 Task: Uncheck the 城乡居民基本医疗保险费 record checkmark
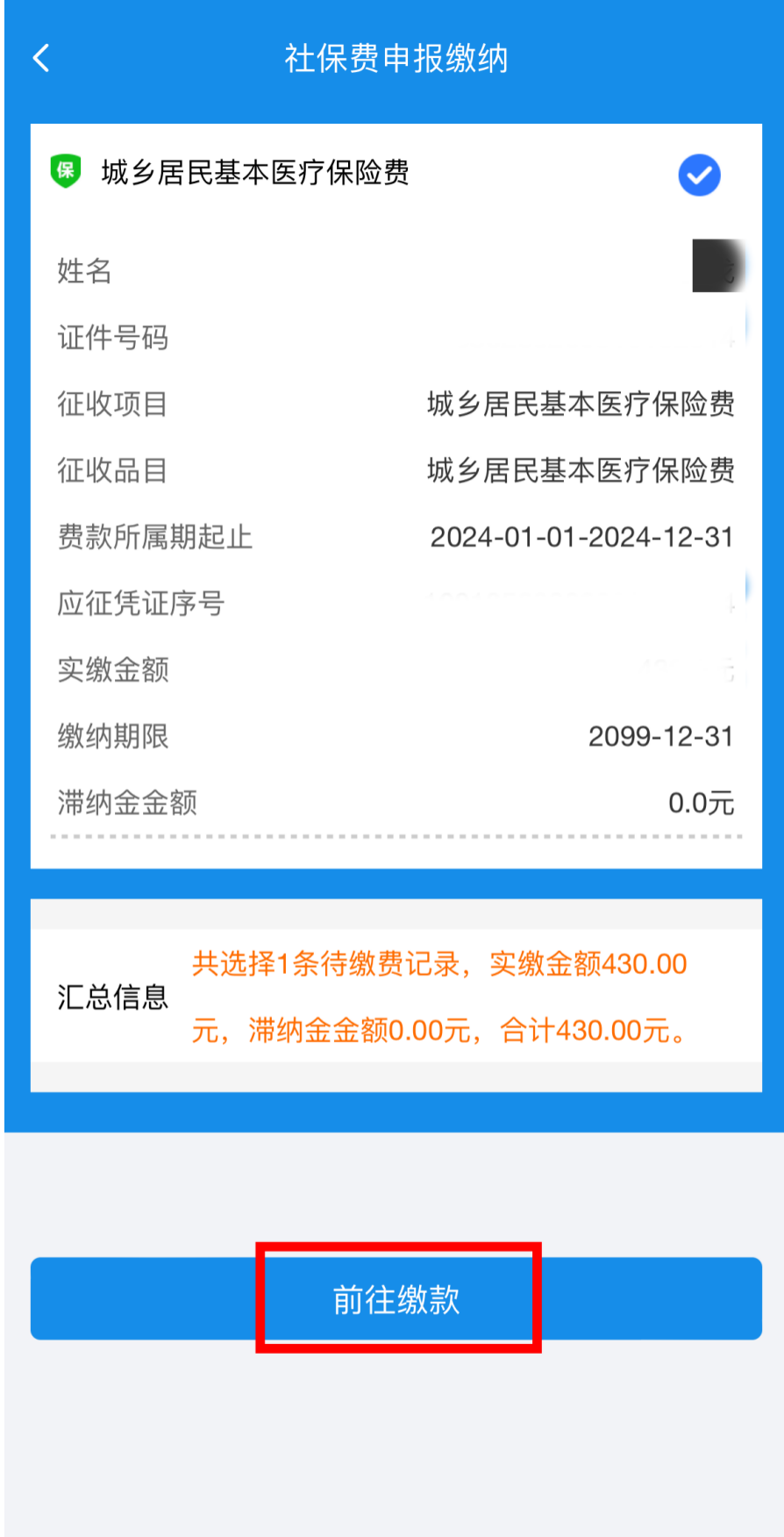[699, 175]
